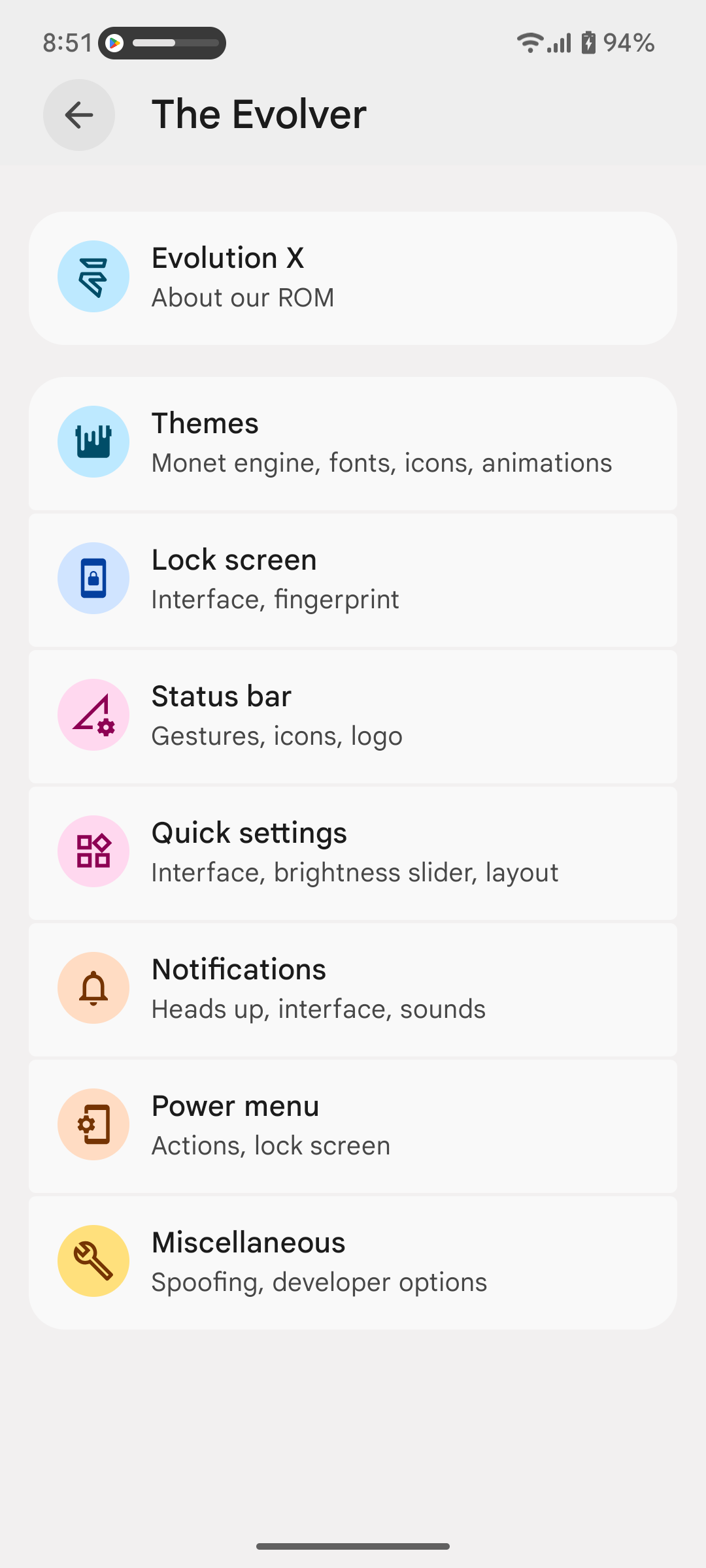
Task: Go back from The Evolver screen
Action: [79, 115]
